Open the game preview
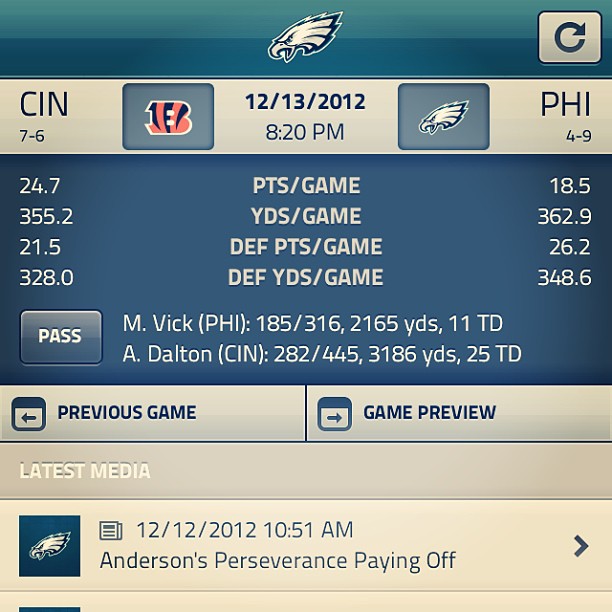Image resolution: width=612 pixels, height=612 pixels. pyautogui.click(x=458, y=412)
